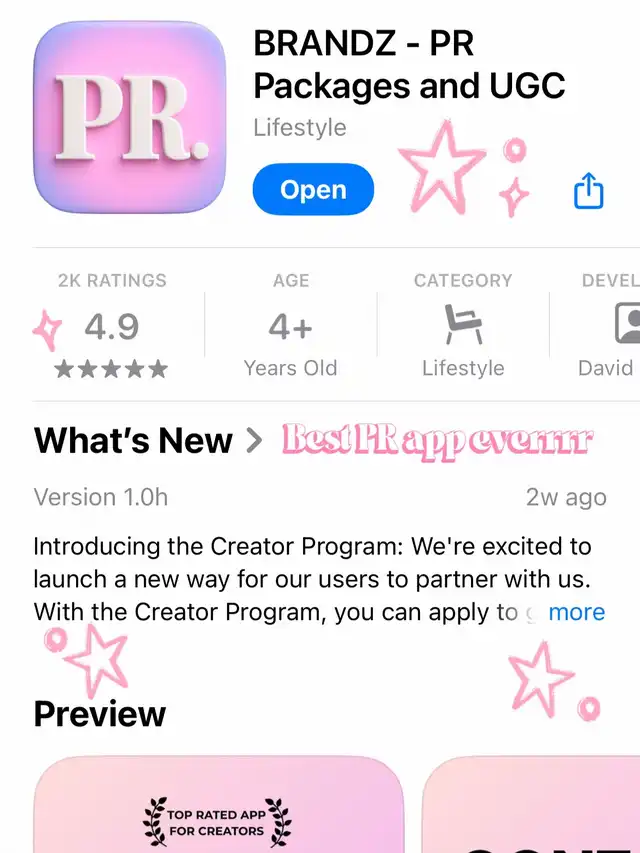
Task: Open What's New version history
Action: 148,440
